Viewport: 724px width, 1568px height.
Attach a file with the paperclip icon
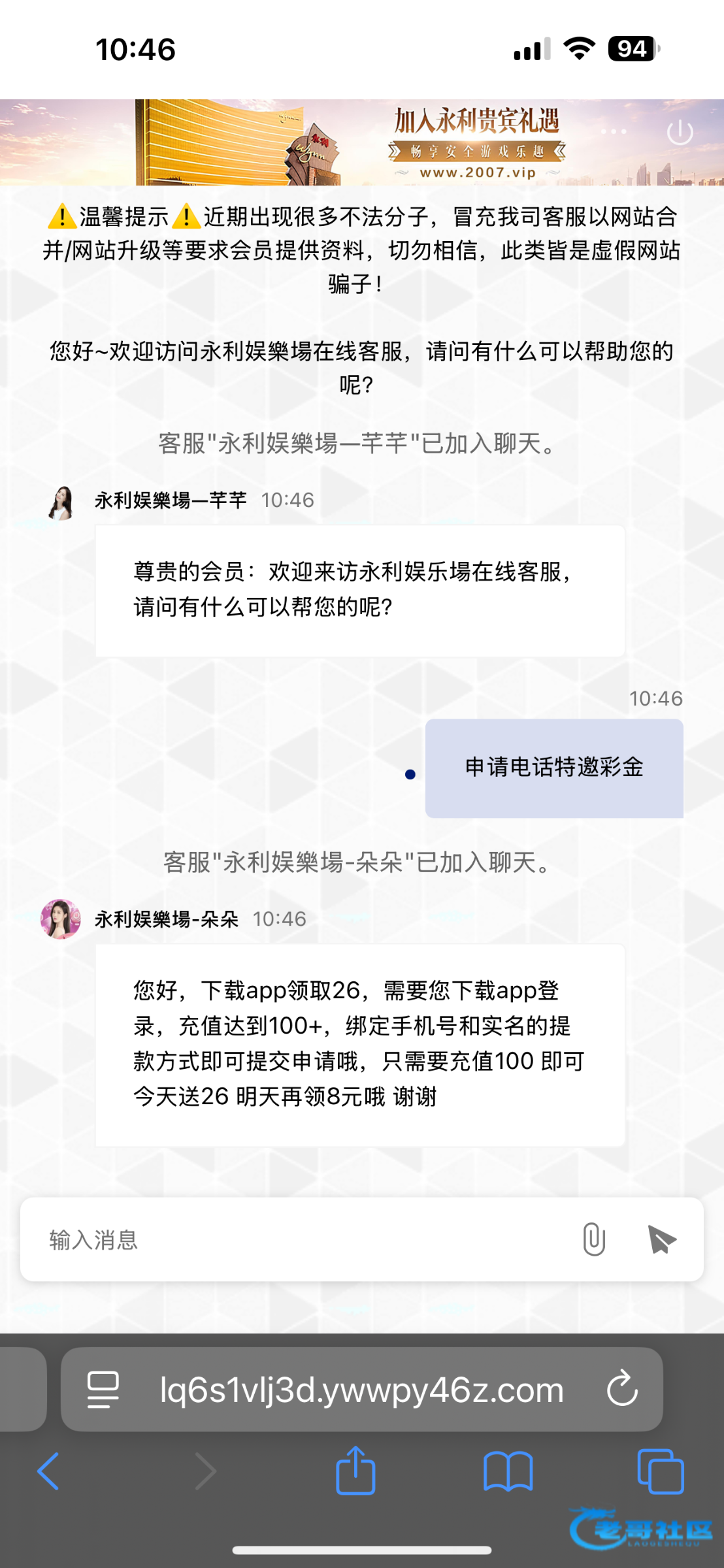[x=593, y=1239]
